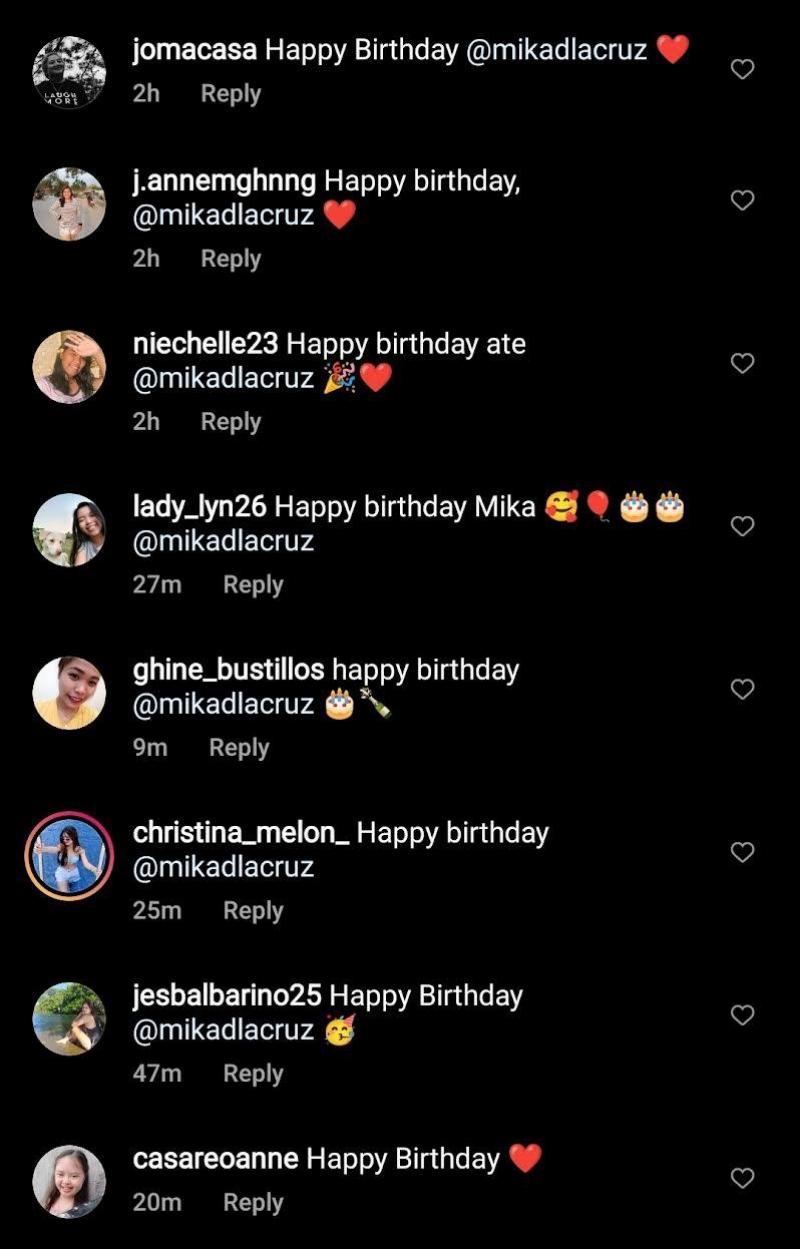
Task: Like j.annemghnng's comment
Action: pos(742,201)
